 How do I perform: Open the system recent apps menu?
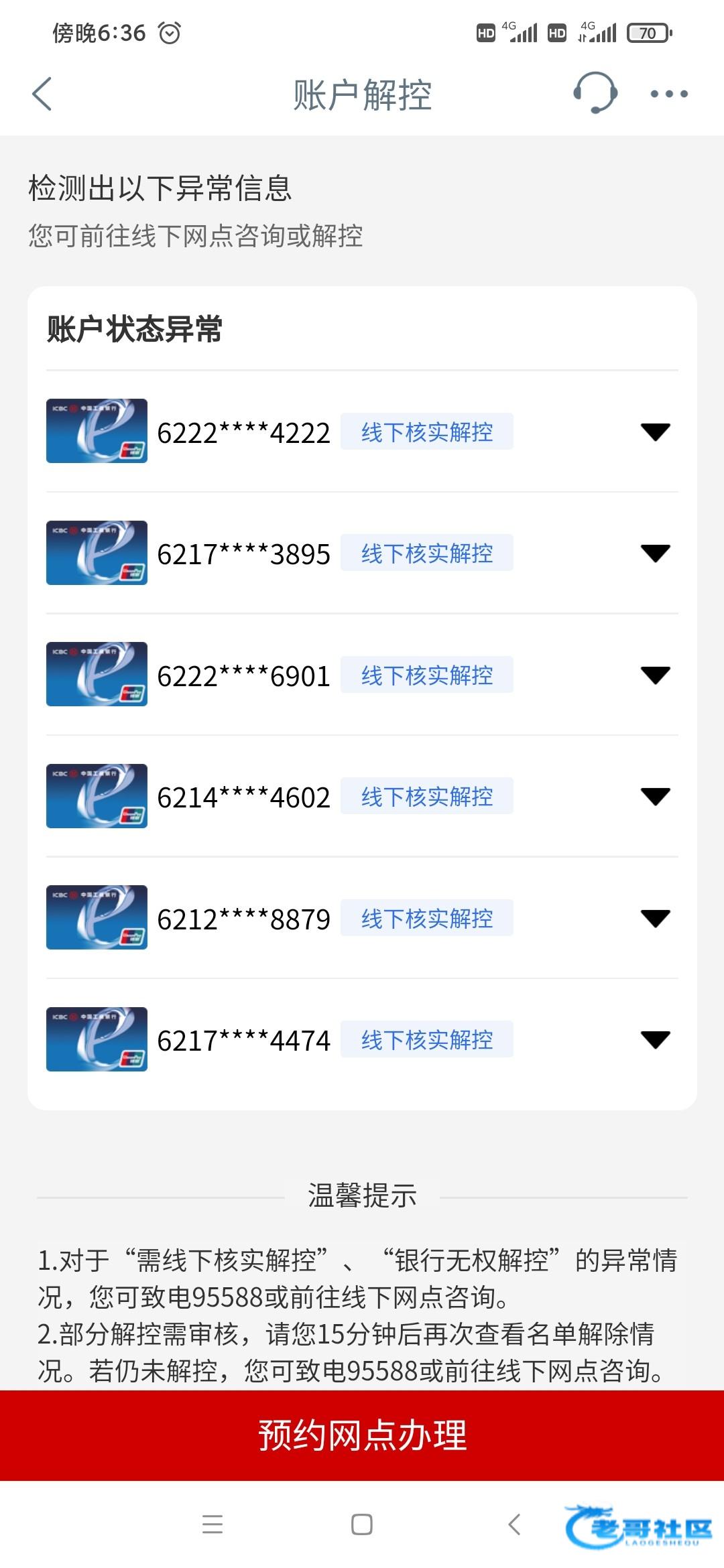[213, 1525]
